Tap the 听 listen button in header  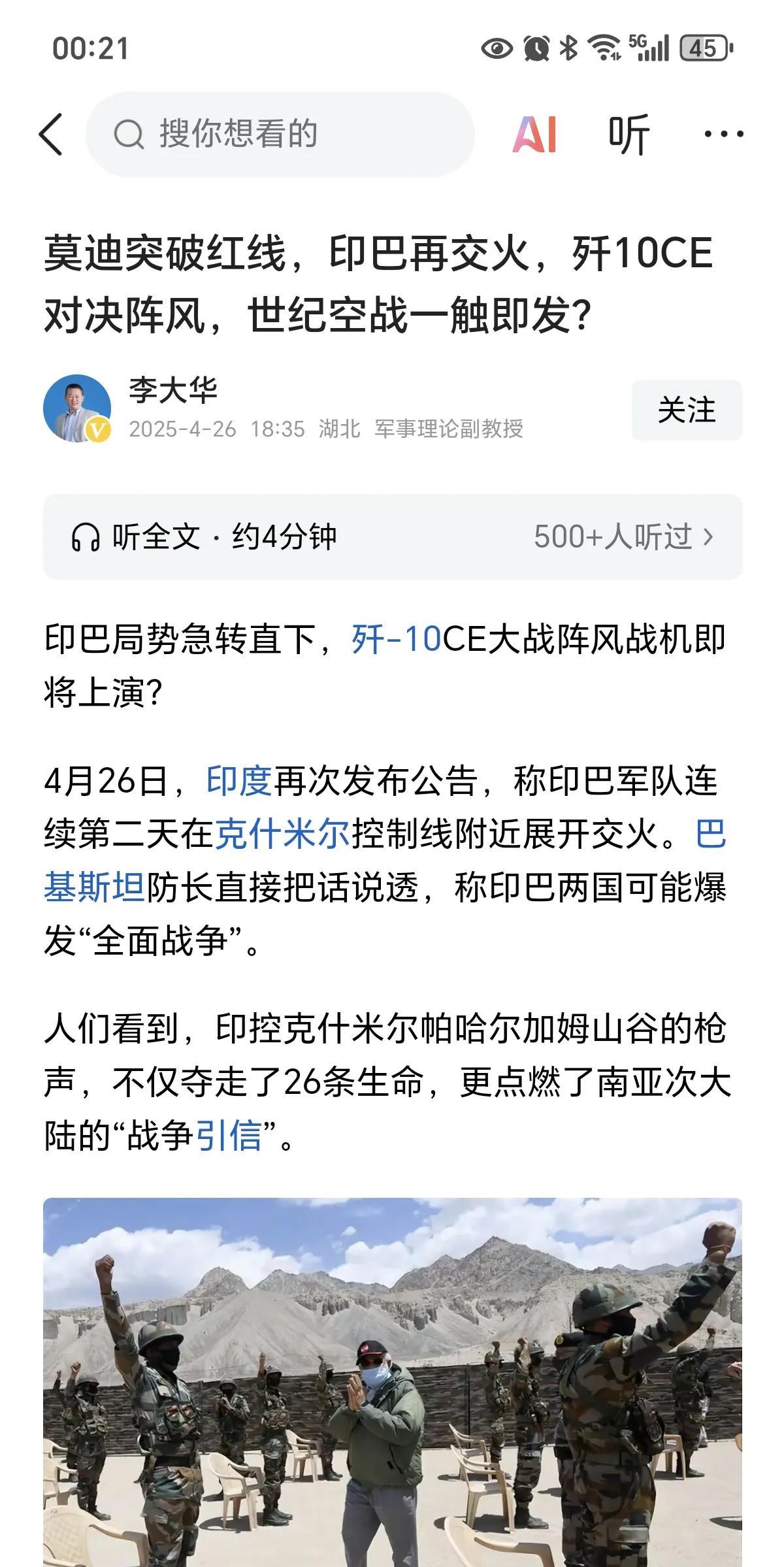629,135
